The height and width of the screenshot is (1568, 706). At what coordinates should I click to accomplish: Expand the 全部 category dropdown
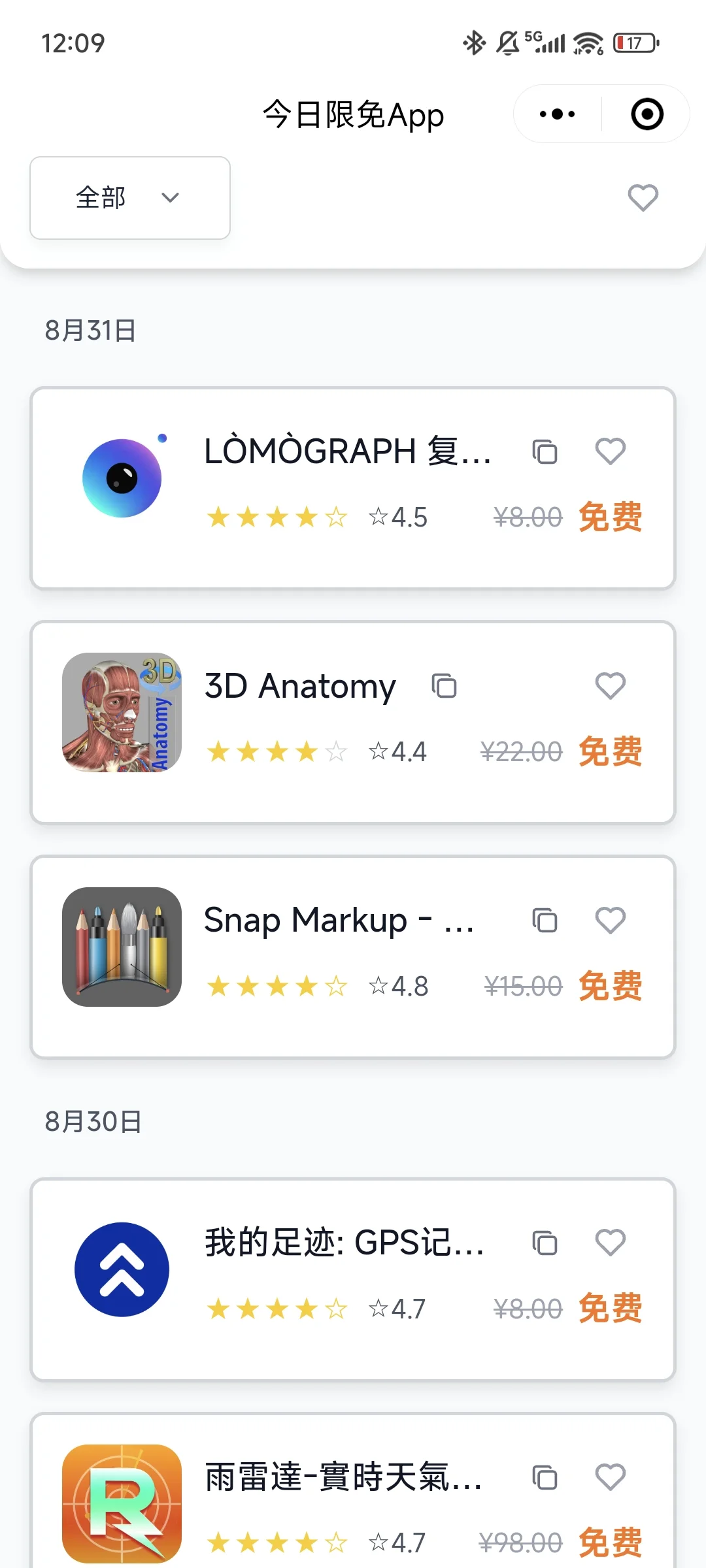click(x=130, y=198)
